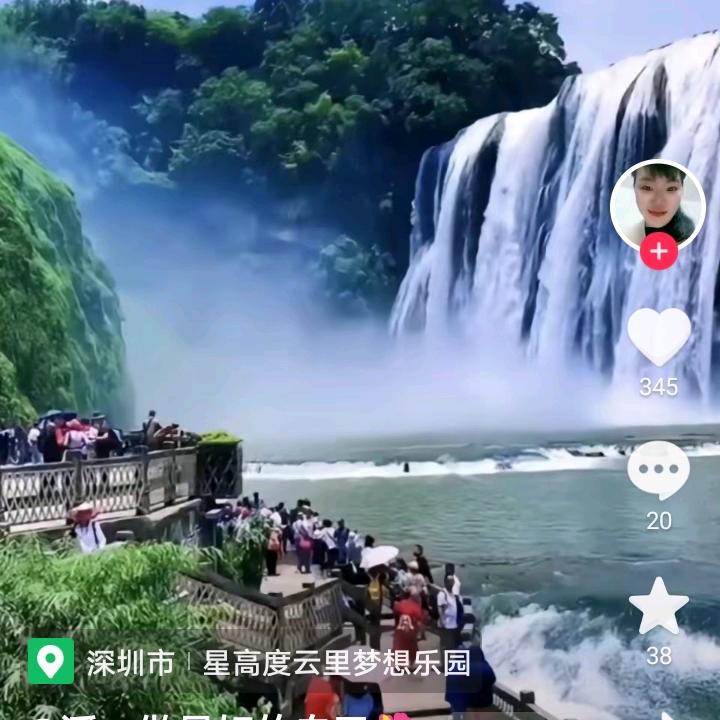720x720 pixels.
Task: Open the video creator's profile avatar
Action: click(657, 205)
